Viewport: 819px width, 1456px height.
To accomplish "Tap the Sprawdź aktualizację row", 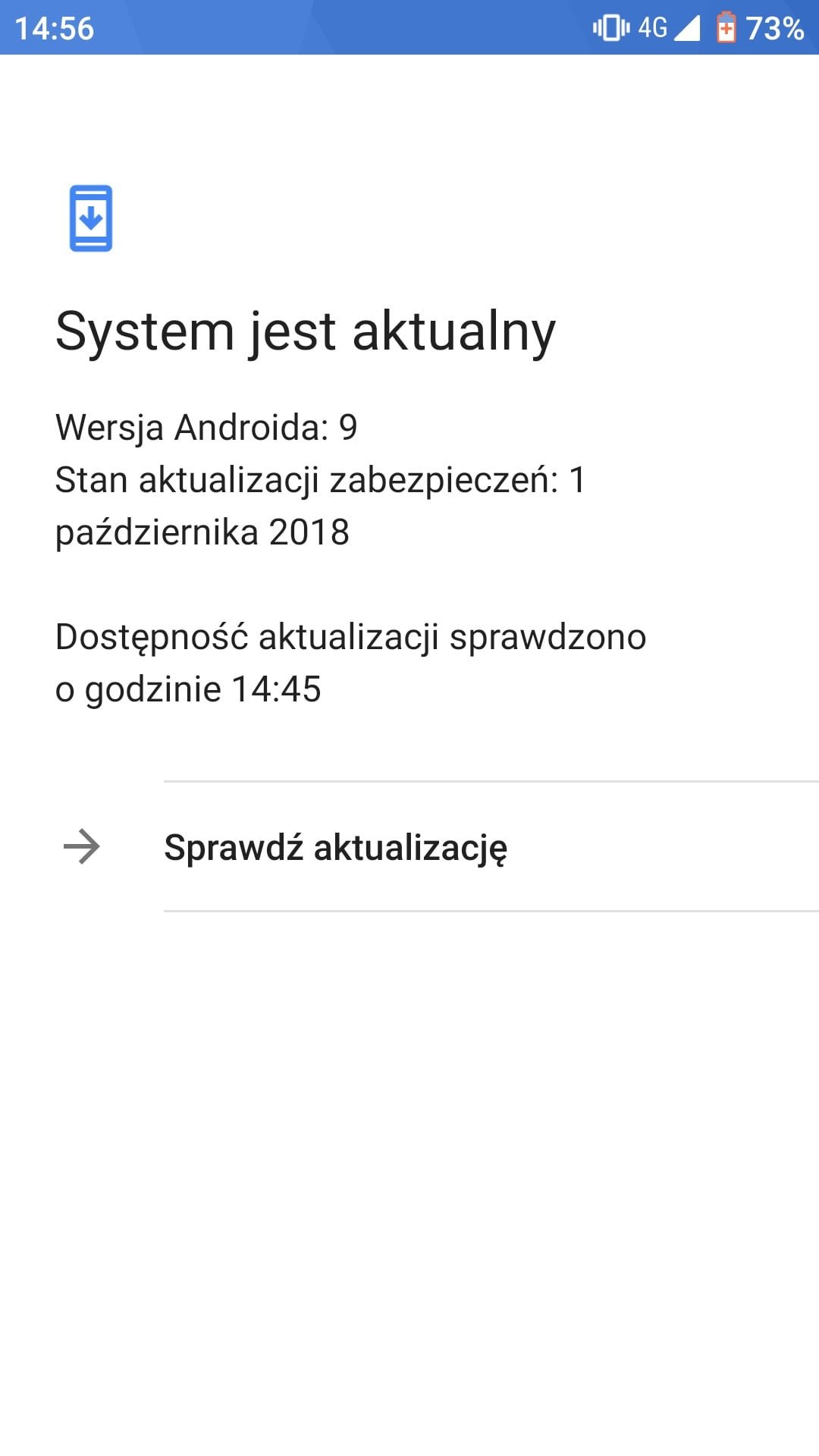I will tap(409, 846).
